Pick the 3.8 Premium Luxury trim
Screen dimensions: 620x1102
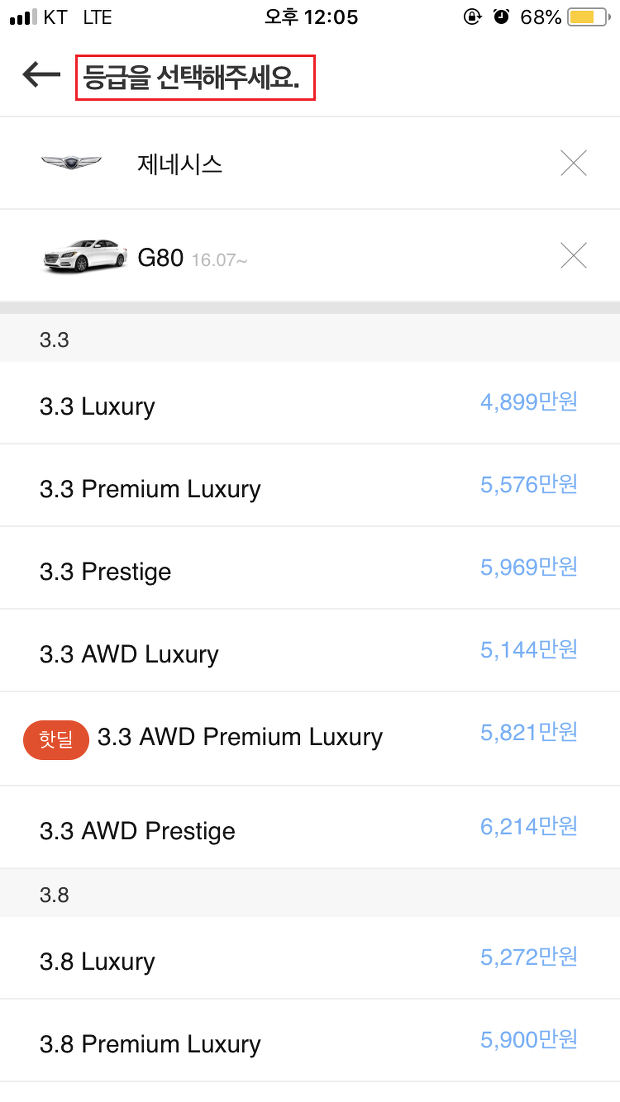pyautogui.click(x=310, y=1041)
